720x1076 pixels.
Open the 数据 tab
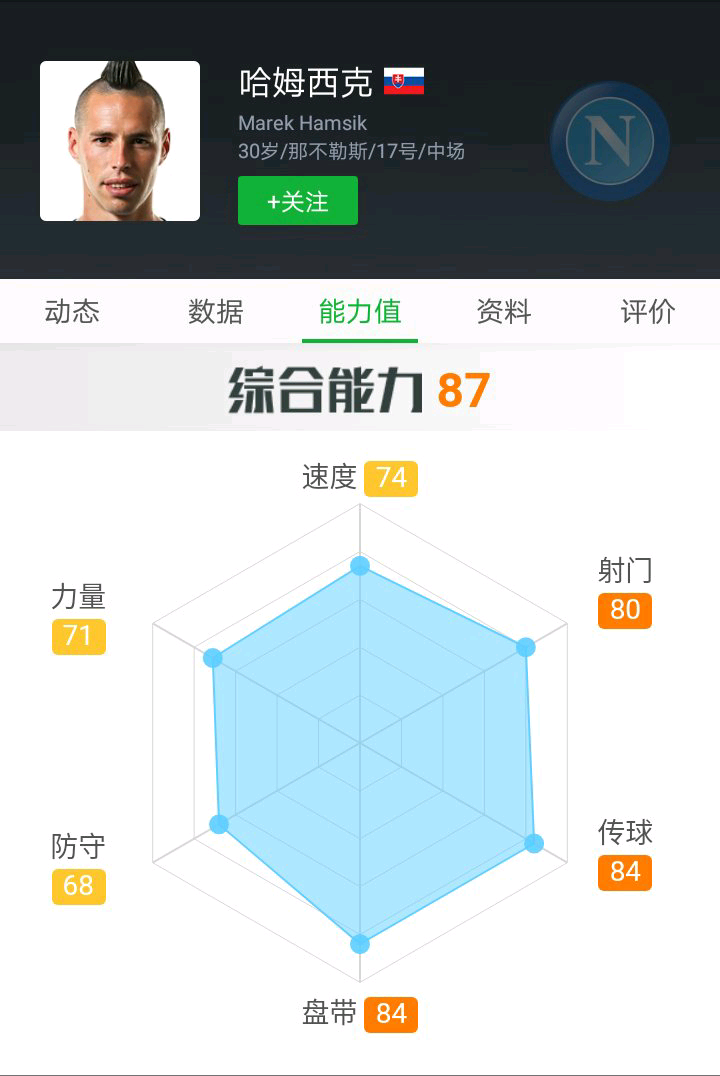pyautogui.click(x=216, y=312)
